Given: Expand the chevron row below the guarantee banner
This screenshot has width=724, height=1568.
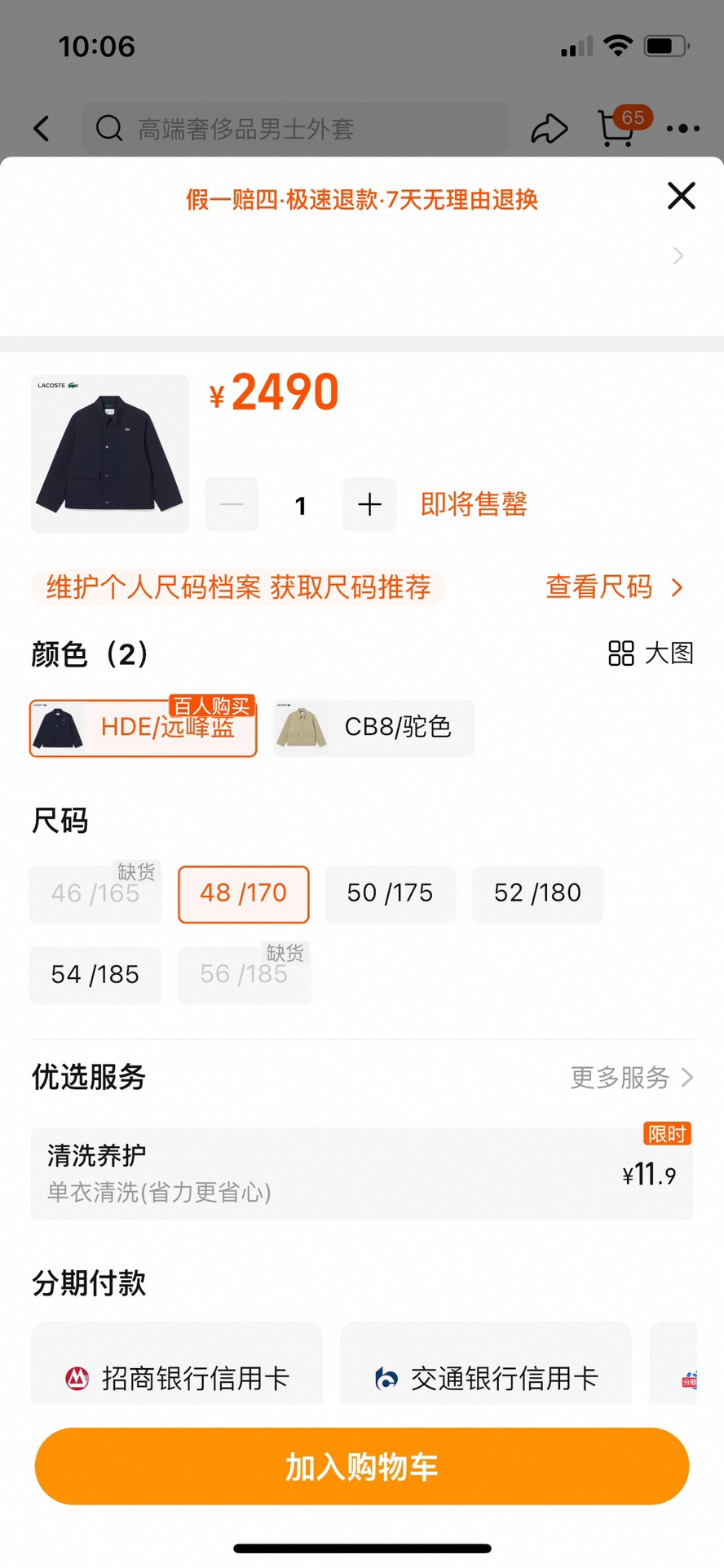Looking at the screenshot, I should (678, 256).
